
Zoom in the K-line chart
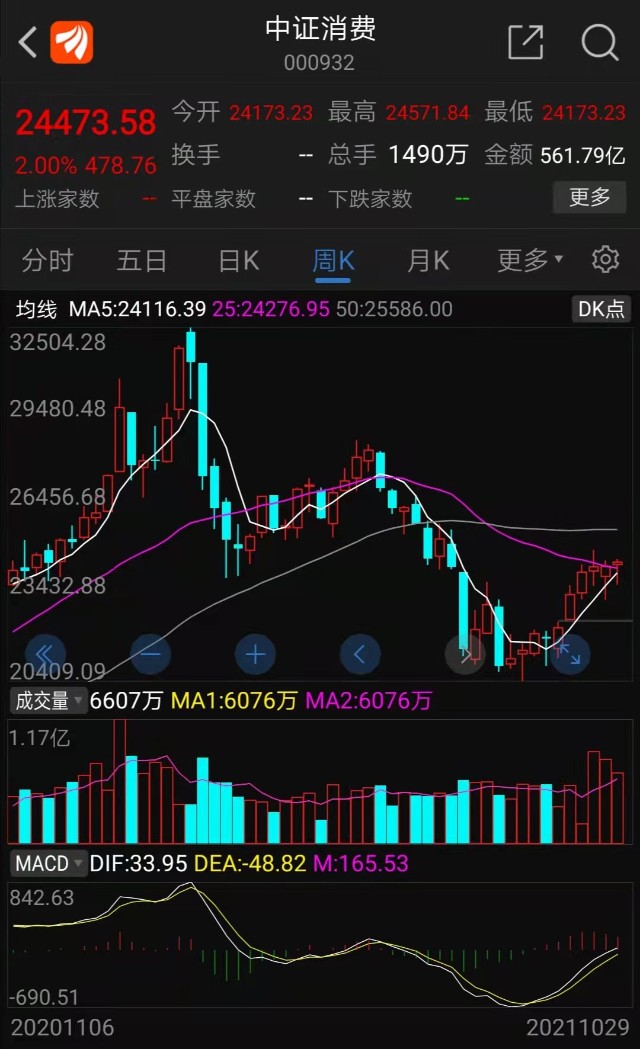tap(255, 654)
